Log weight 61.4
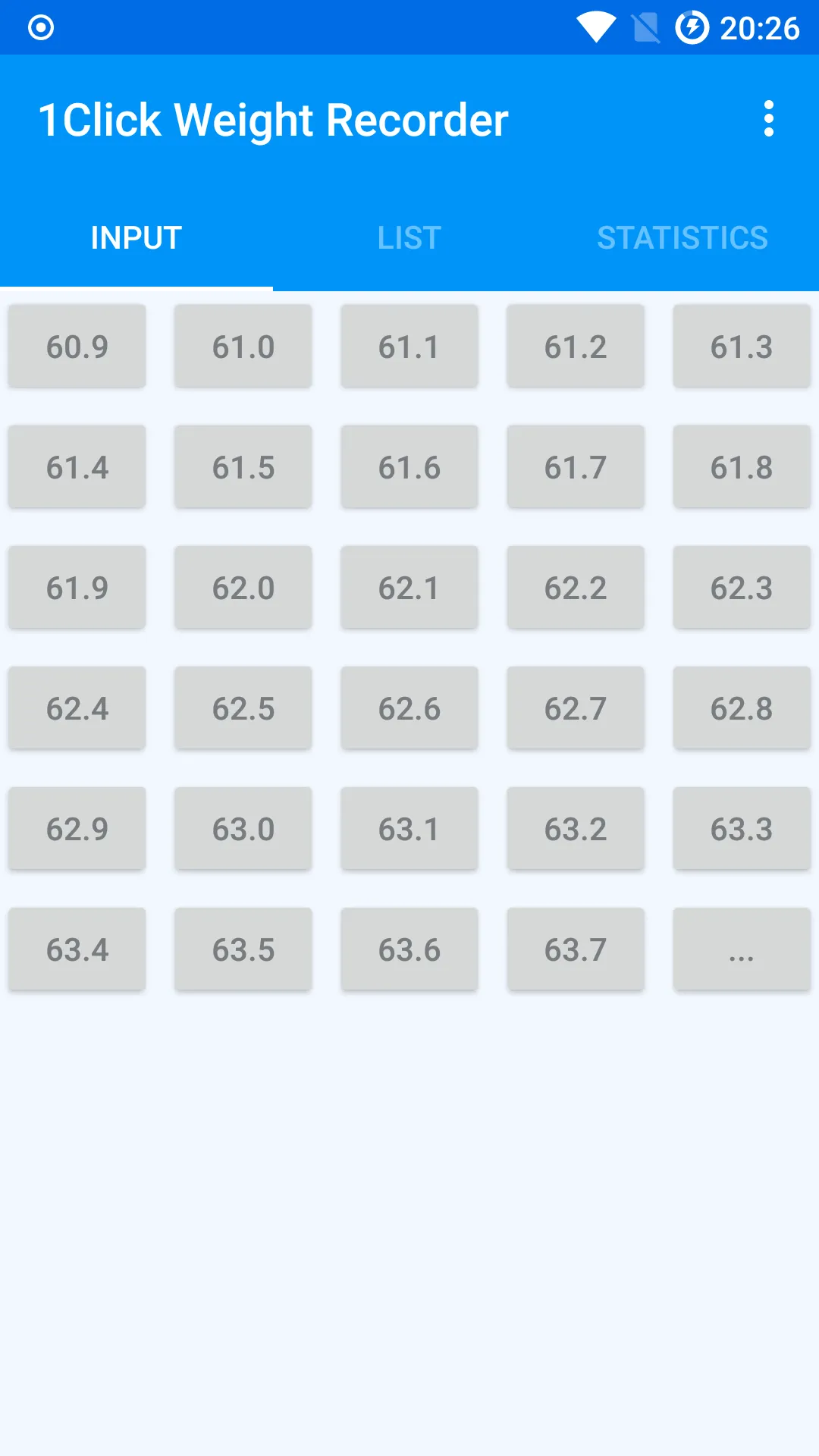The height and width of the screenshot is (1456, 819). click(77, 467)
